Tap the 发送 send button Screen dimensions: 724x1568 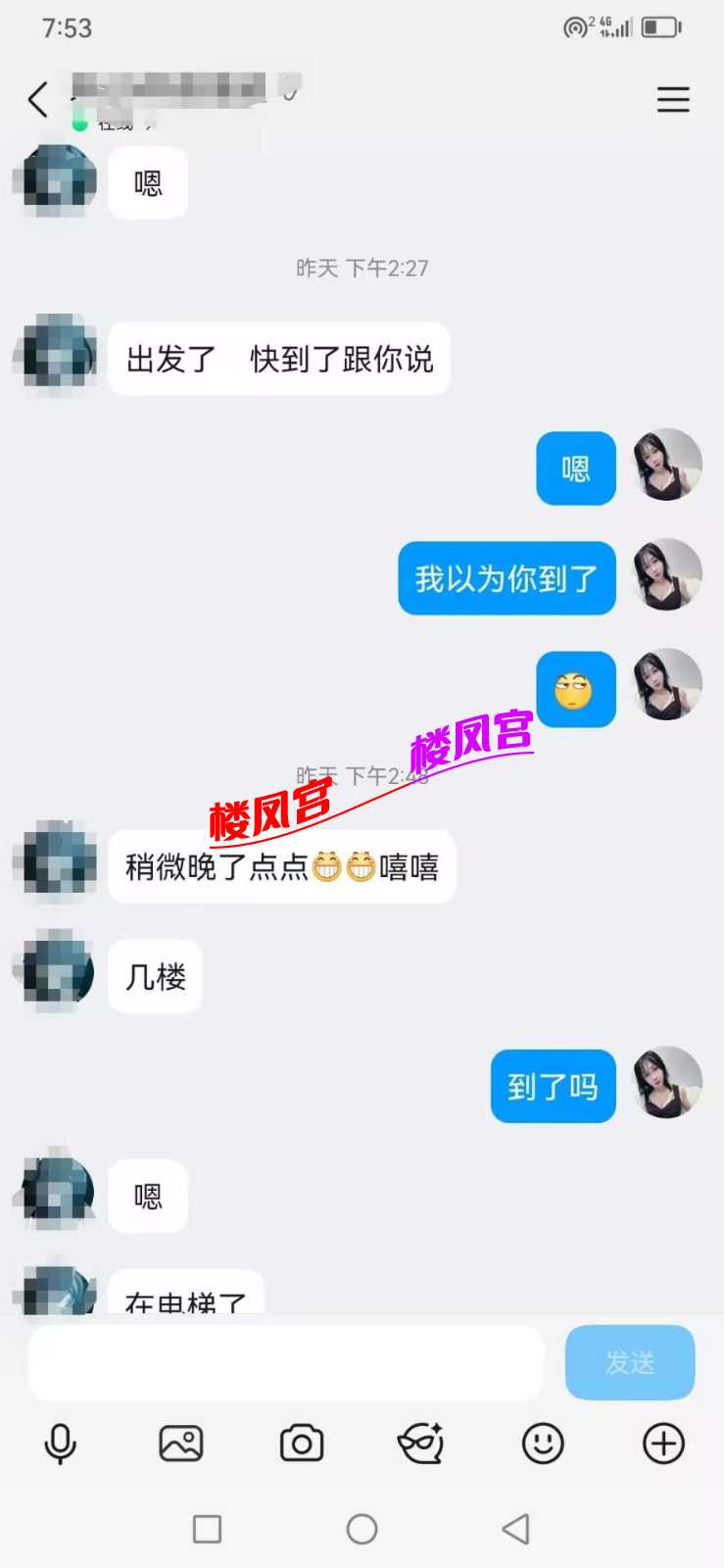629,1362
